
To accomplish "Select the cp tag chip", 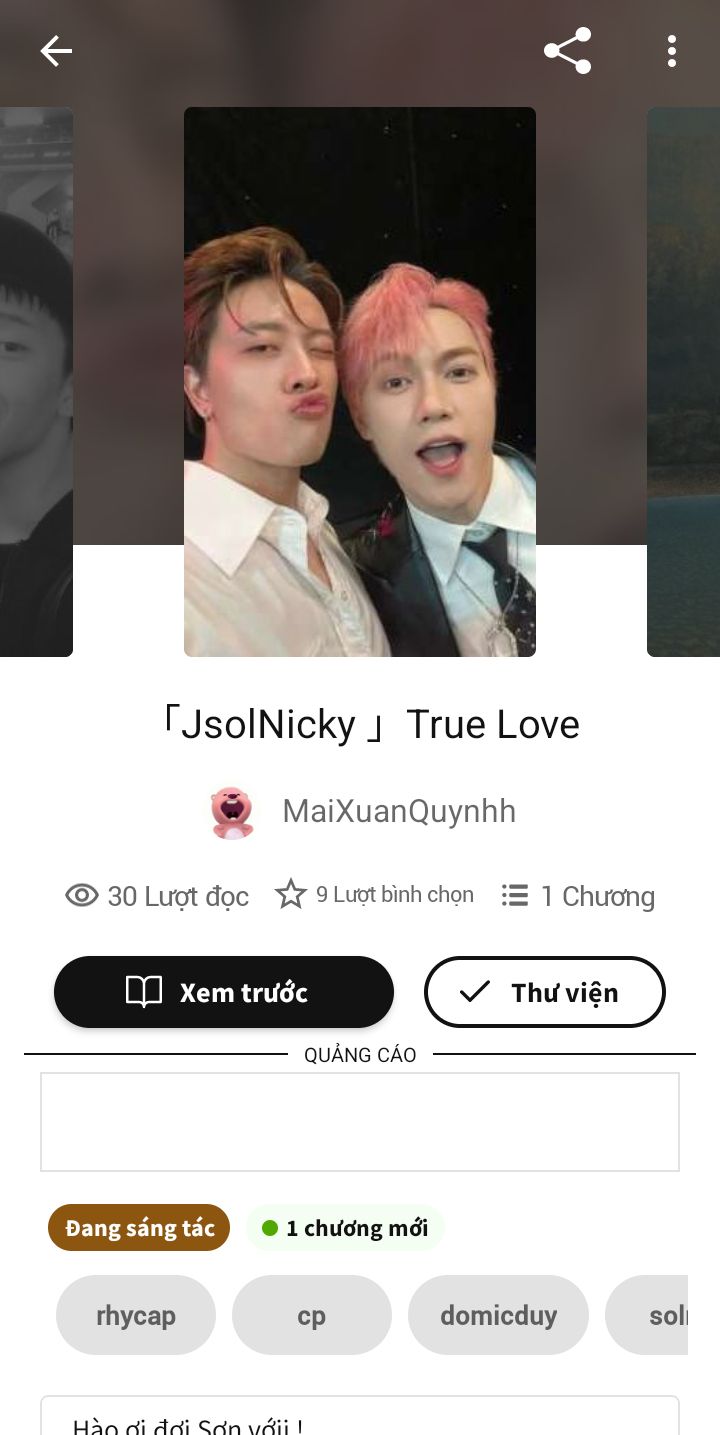I will click(x=311, y=1315).
